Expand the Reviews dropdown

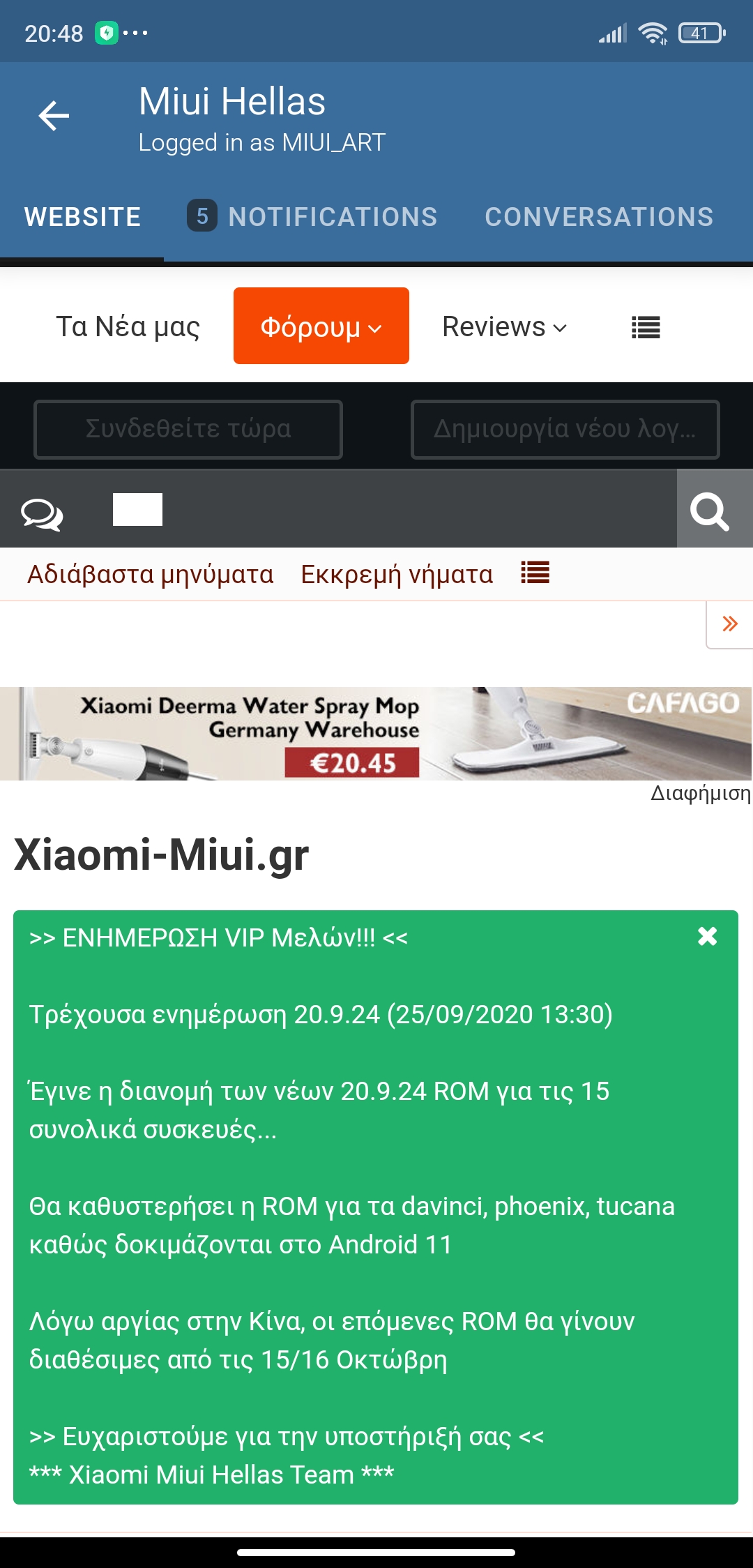[x=504, y=326]
